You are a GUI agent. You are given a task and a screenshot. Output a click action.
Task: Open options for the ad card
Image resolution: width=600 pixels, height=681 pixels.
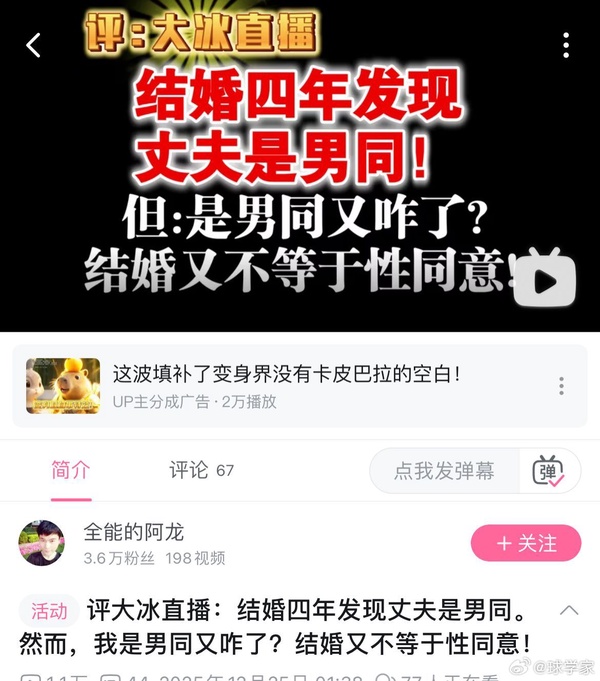(x=561, y=386)
